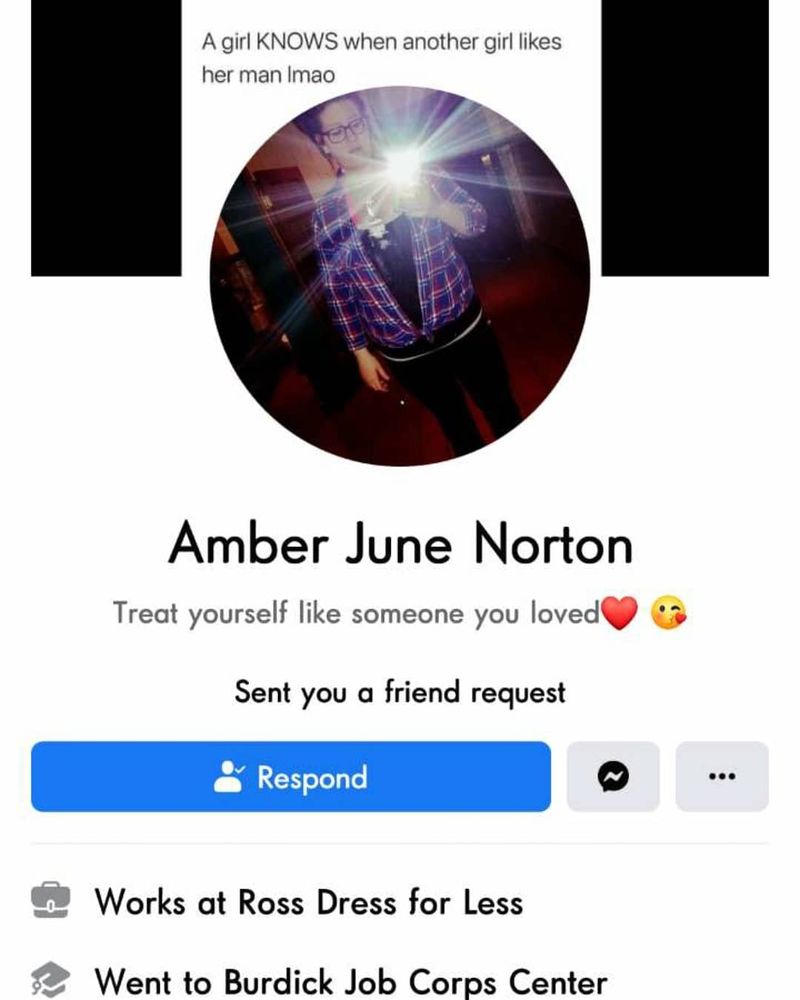The width and height of the screenshot is (800, 1000).
Task: Open Messenger chat with Amber June Norton
Action: 612,777
